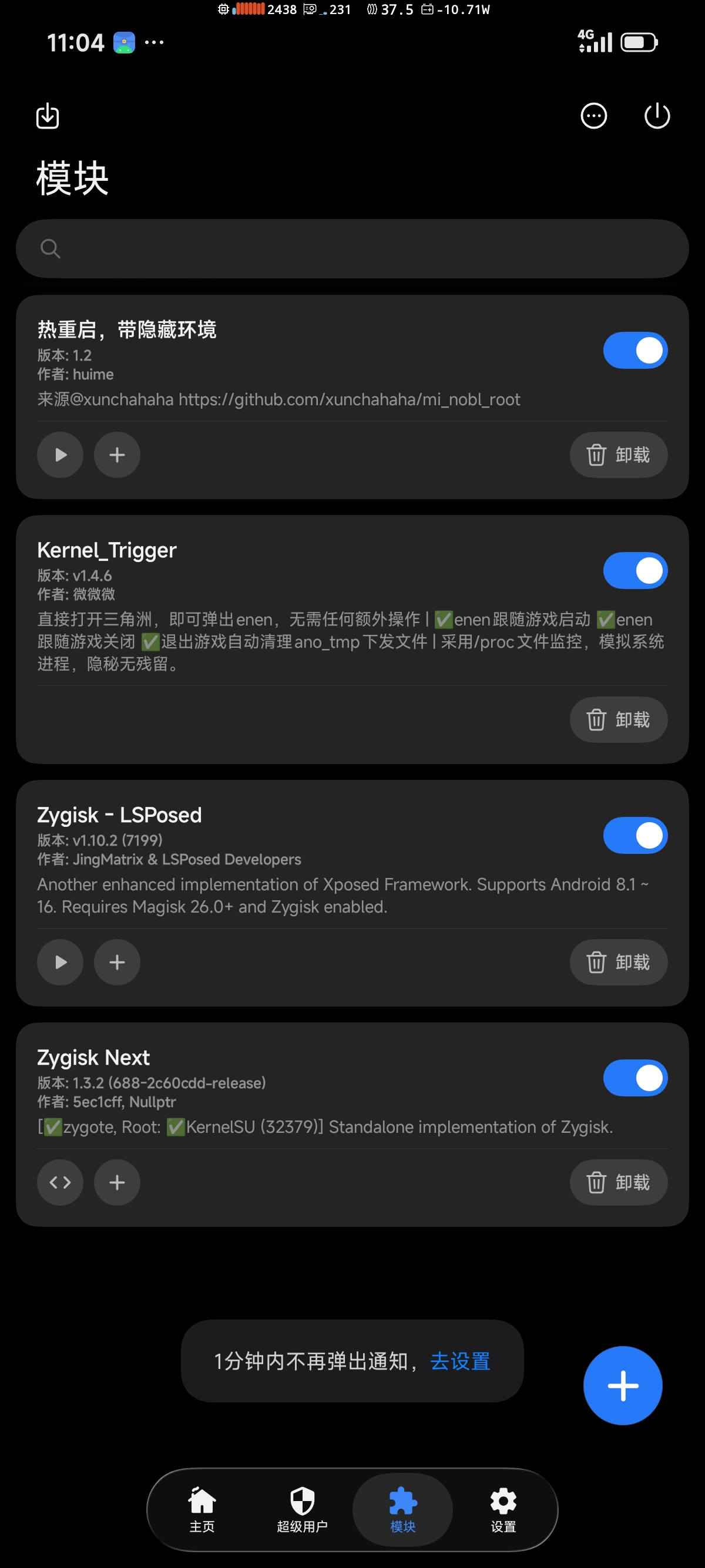
Task: Switch to the 超级用户 tab
Action: [302, 1509]
